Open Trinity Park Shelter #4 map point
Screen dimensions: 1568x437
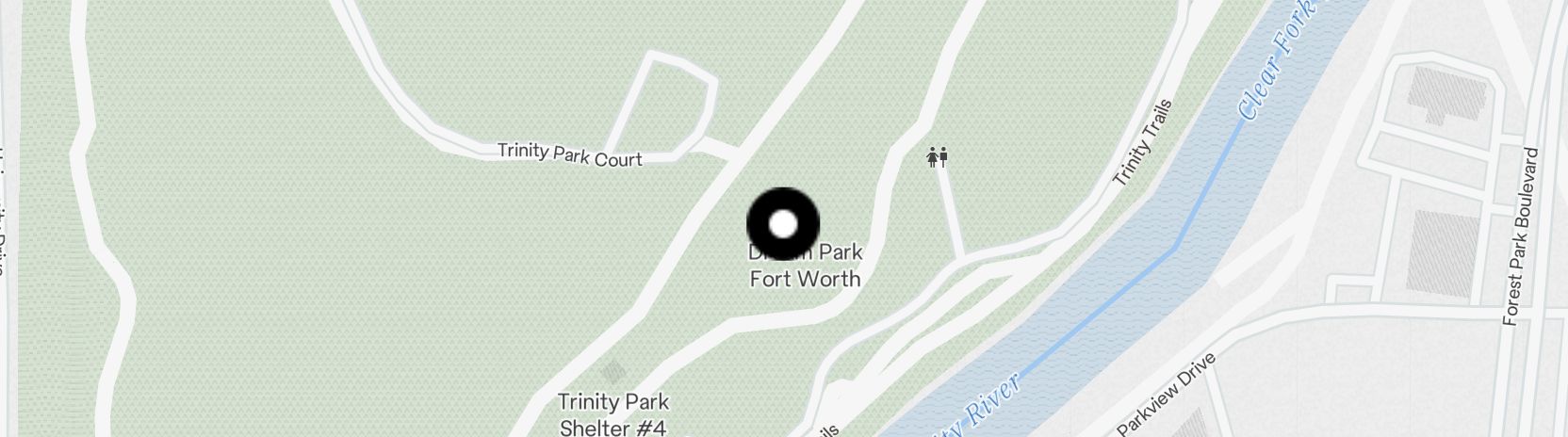[x=613, y=372]
